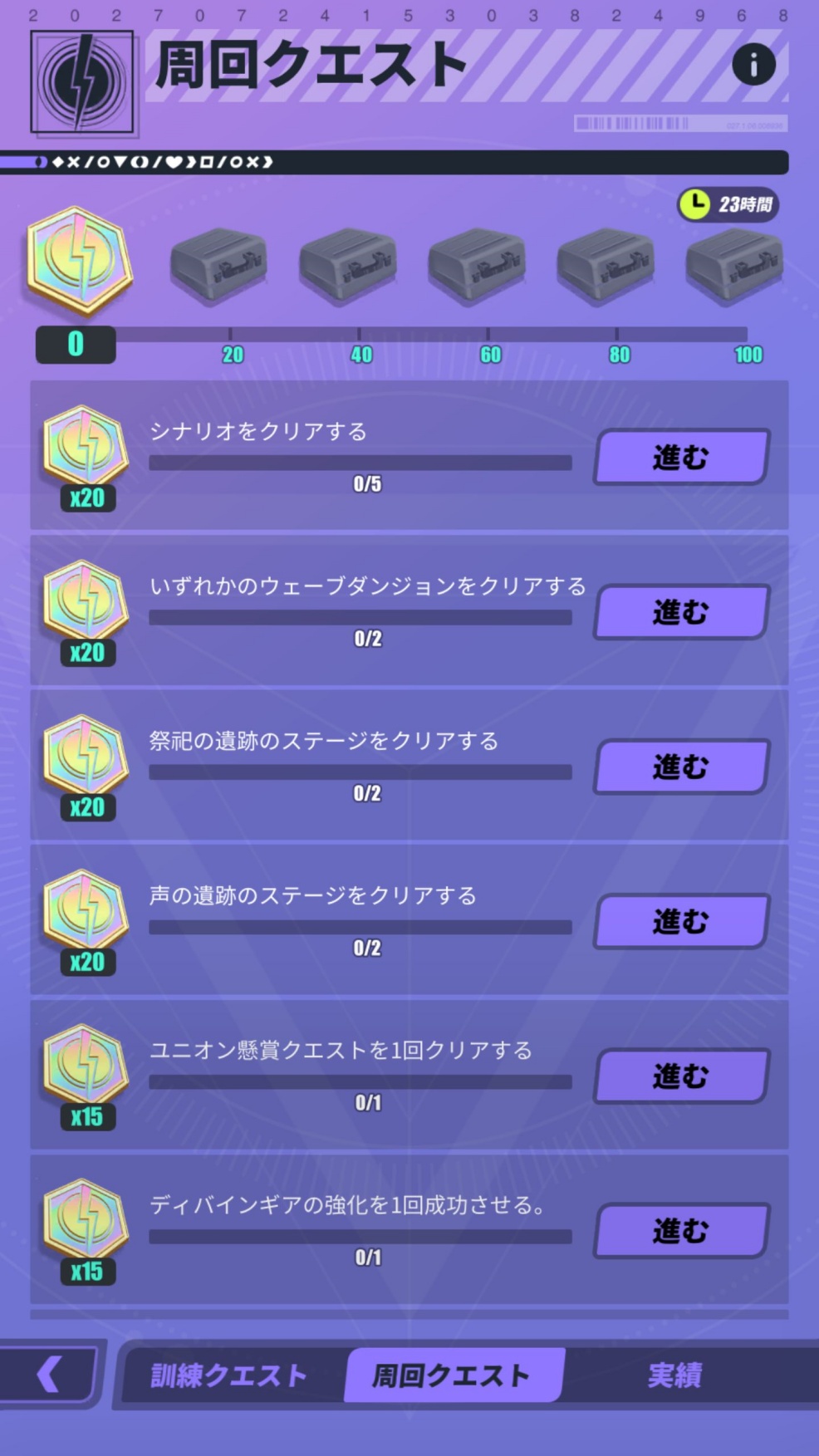
Task: Tap 進む for the 声の遺跡 quest
Action: pos(681,921)
